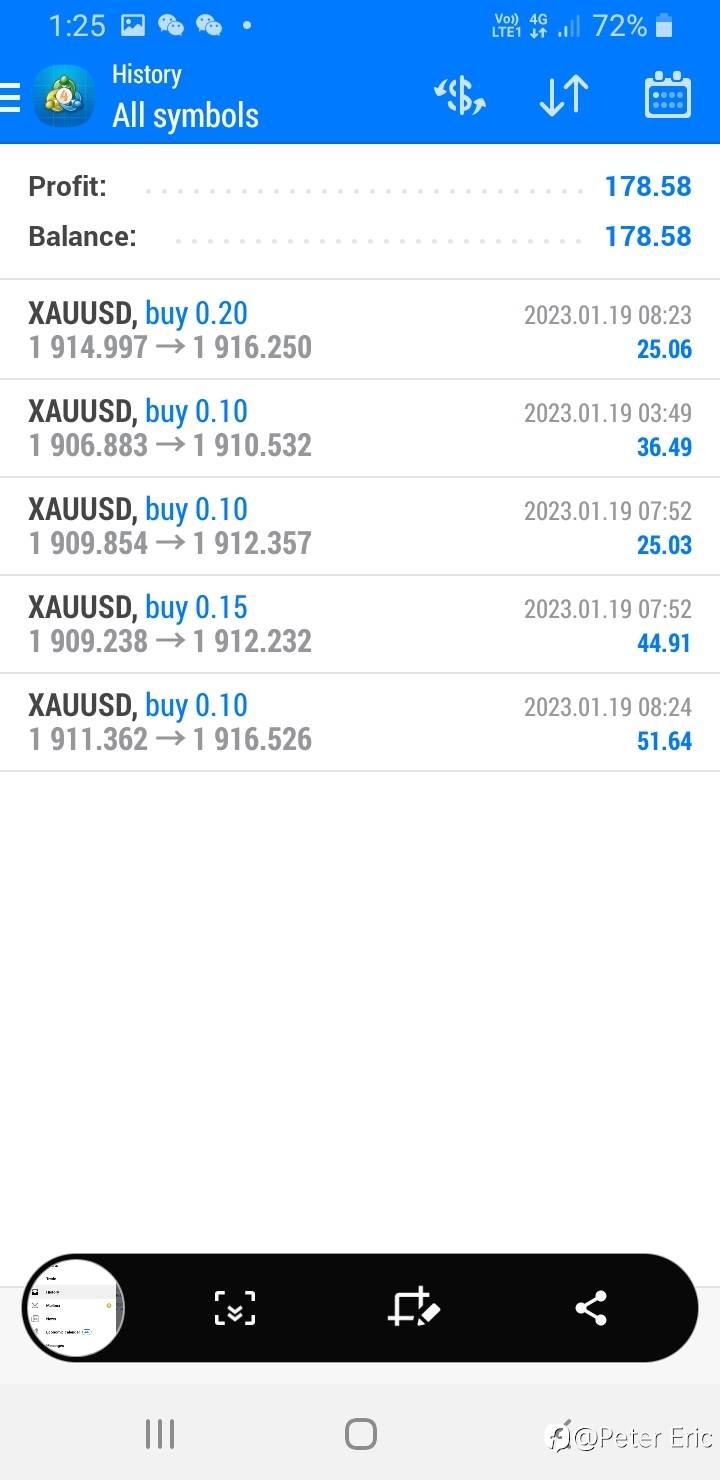The image size is (720, 1480).
Task: Select the trade with profit 25.03
Action: 360,526
